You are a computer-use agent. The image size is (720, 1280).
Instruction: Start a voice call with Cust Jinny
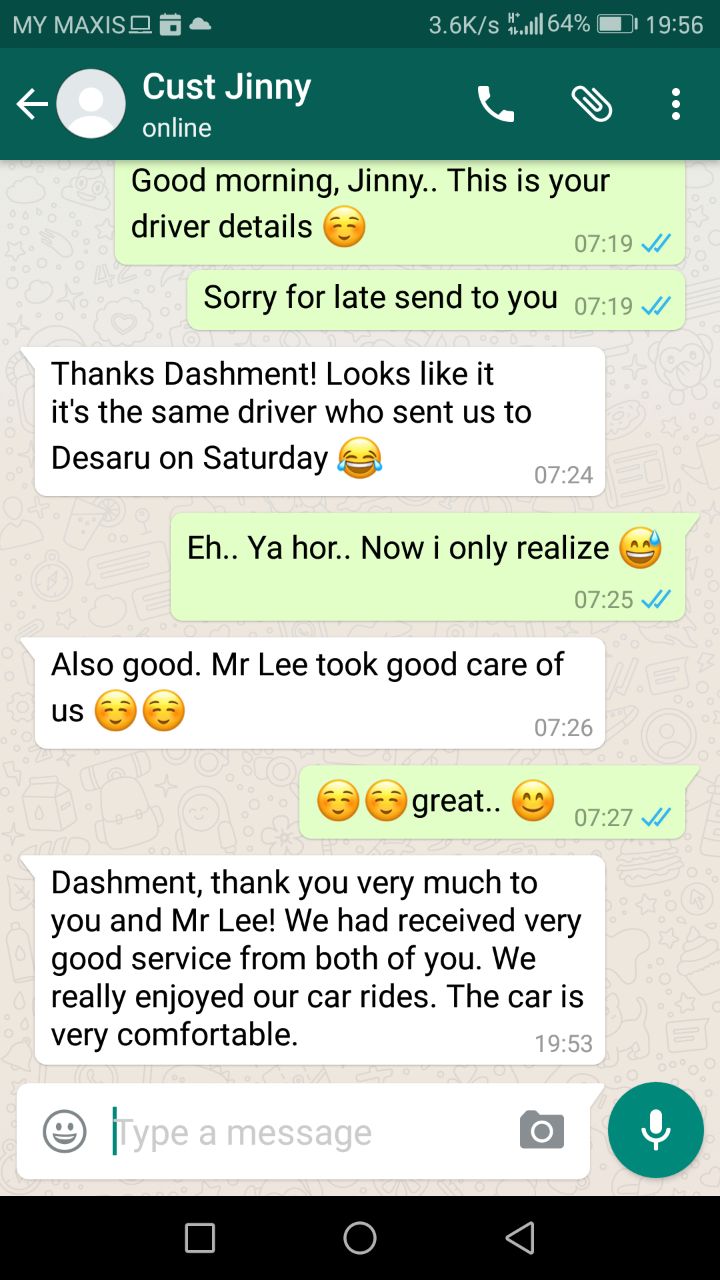pyautogui.click(x=496, y=104)
